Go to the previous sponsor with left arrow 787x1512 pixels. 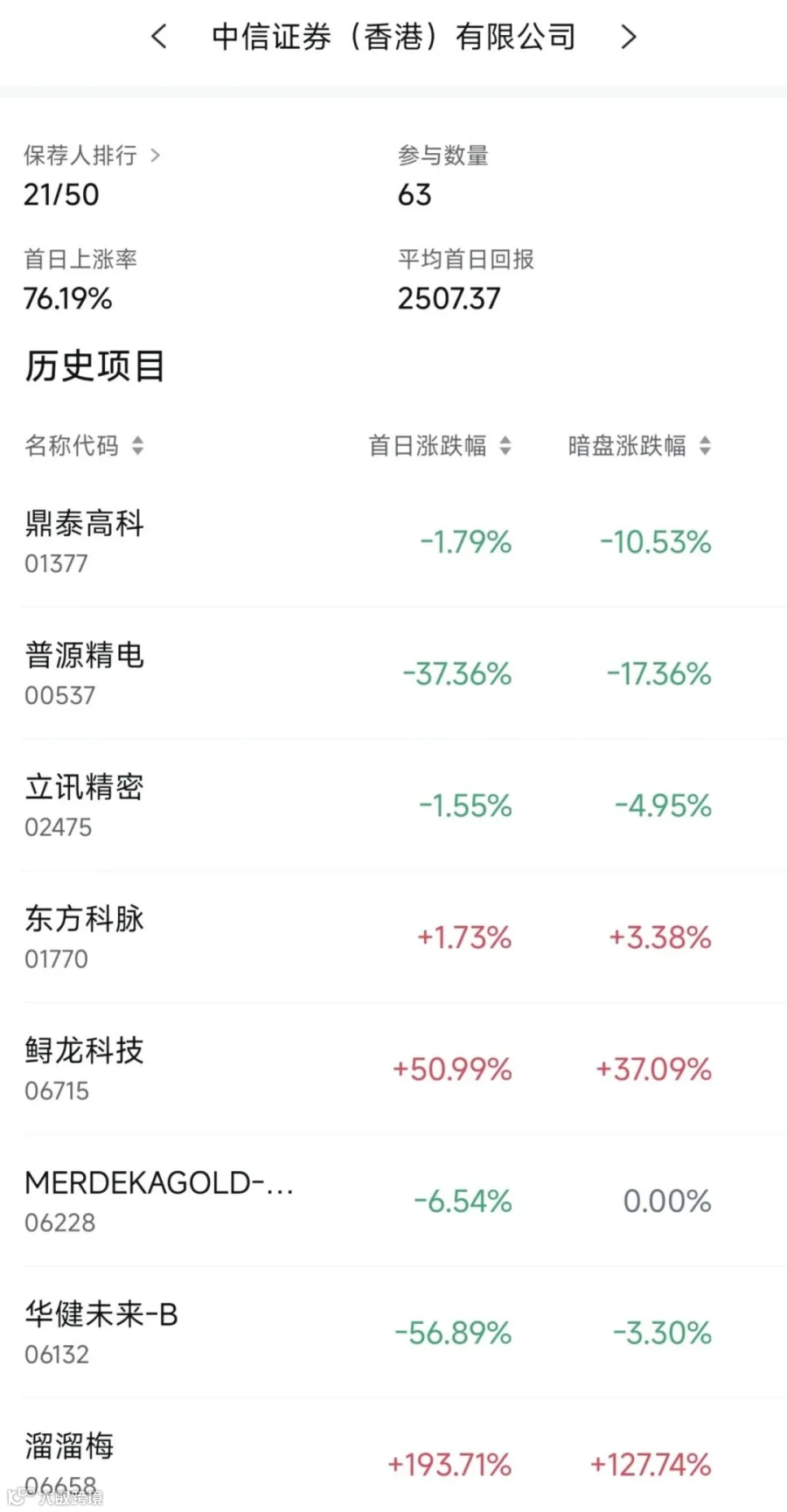158,37
